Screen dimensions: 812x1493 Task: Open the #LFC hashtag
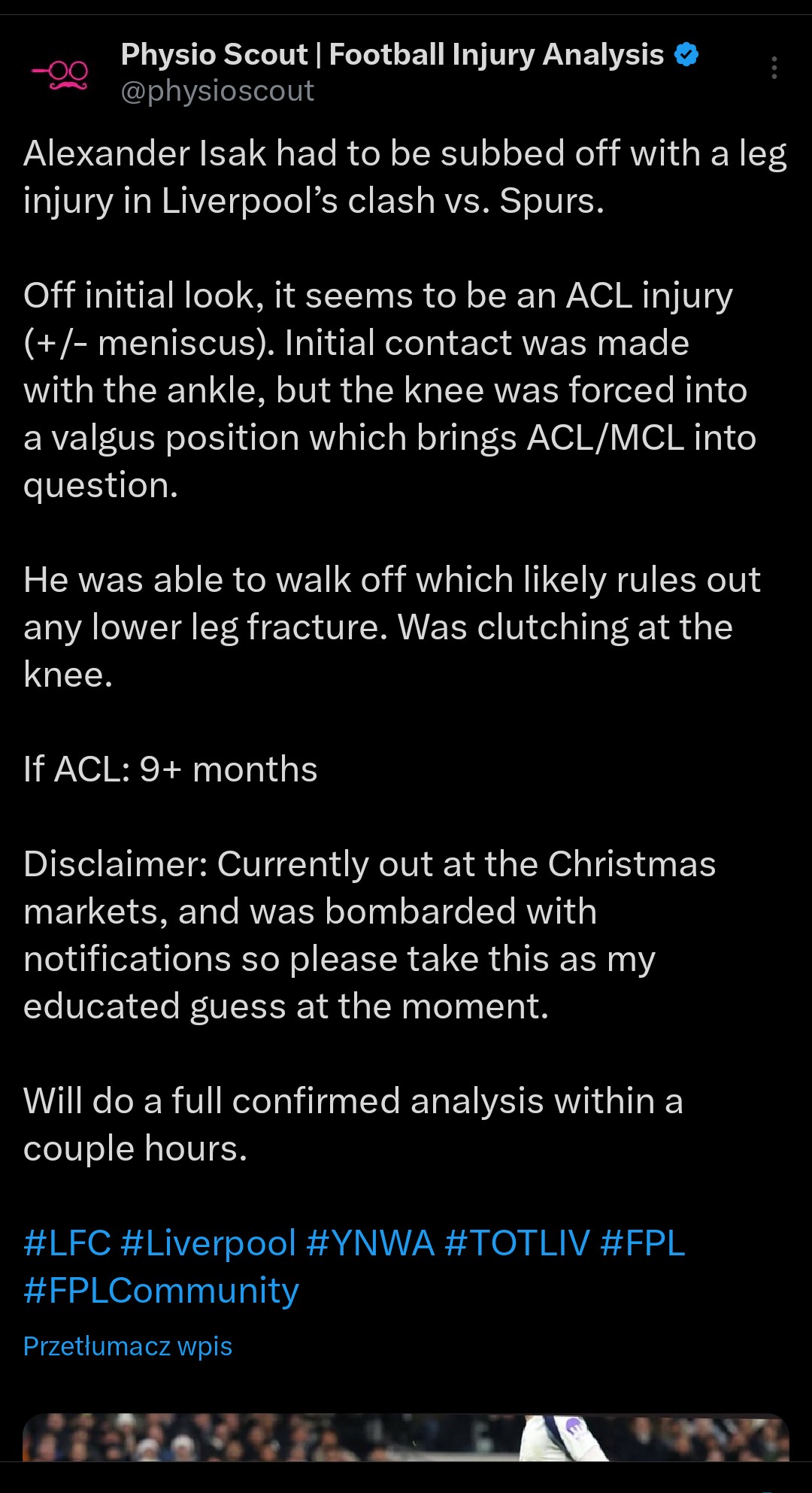coord(67,1243)
